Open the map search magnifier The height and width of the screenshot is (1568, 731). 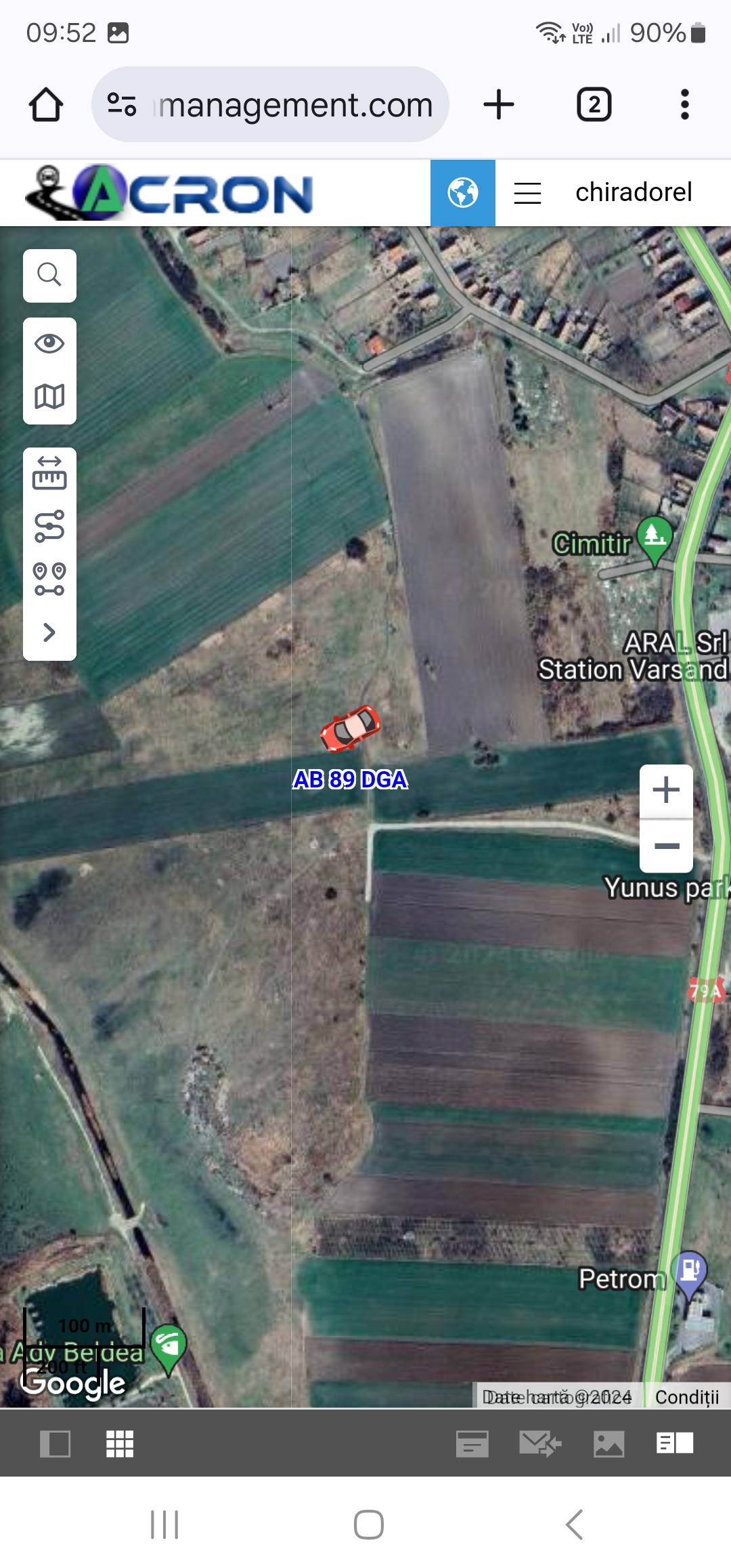49,275
